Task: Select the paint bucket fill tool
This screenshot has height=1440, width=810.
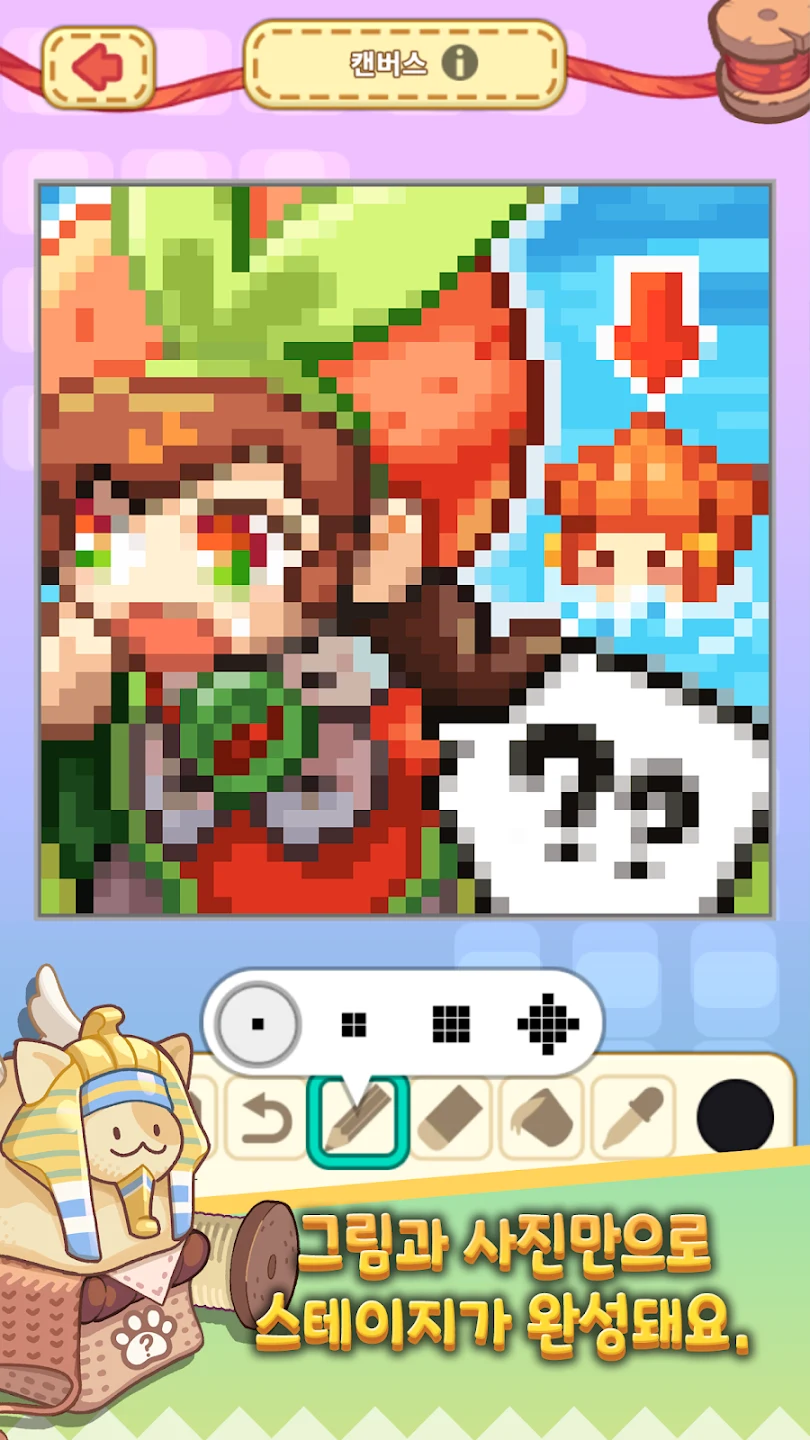Action: tap(541, 1118)
